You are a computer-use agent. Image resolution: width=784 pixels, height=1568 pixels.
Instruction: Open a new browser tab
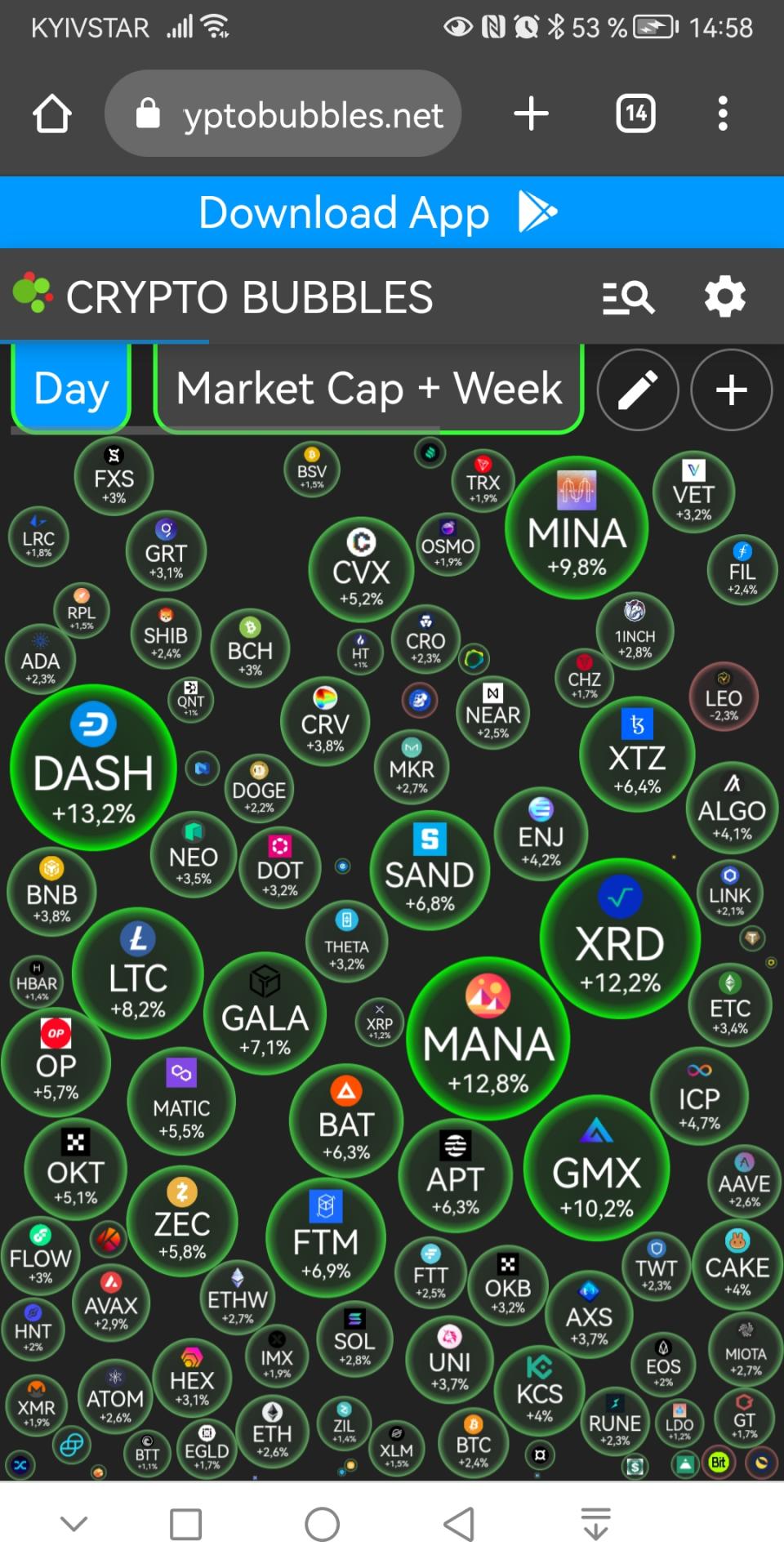click(531, 114)
